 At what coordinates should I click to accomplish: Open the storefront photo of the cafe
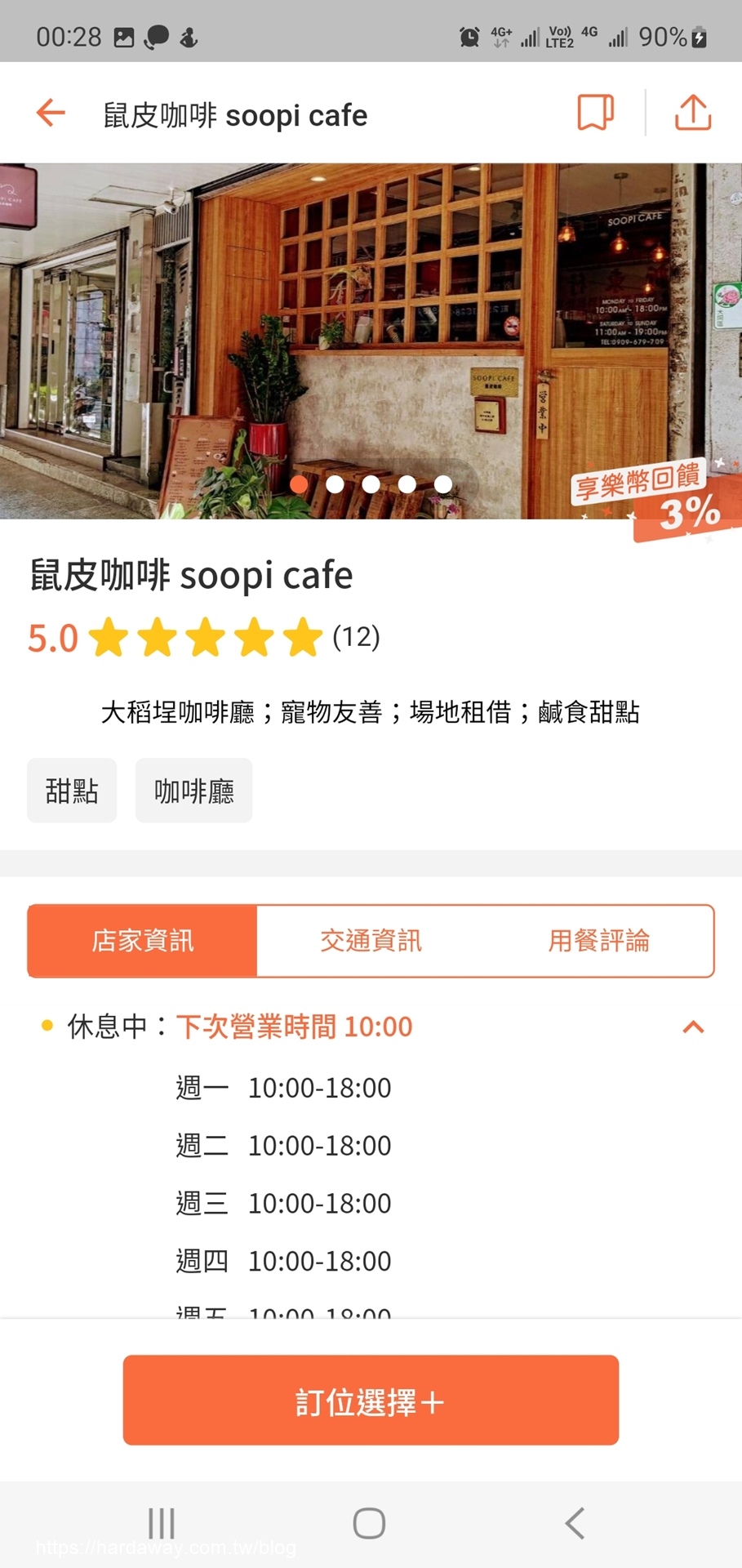click(371, 341)
